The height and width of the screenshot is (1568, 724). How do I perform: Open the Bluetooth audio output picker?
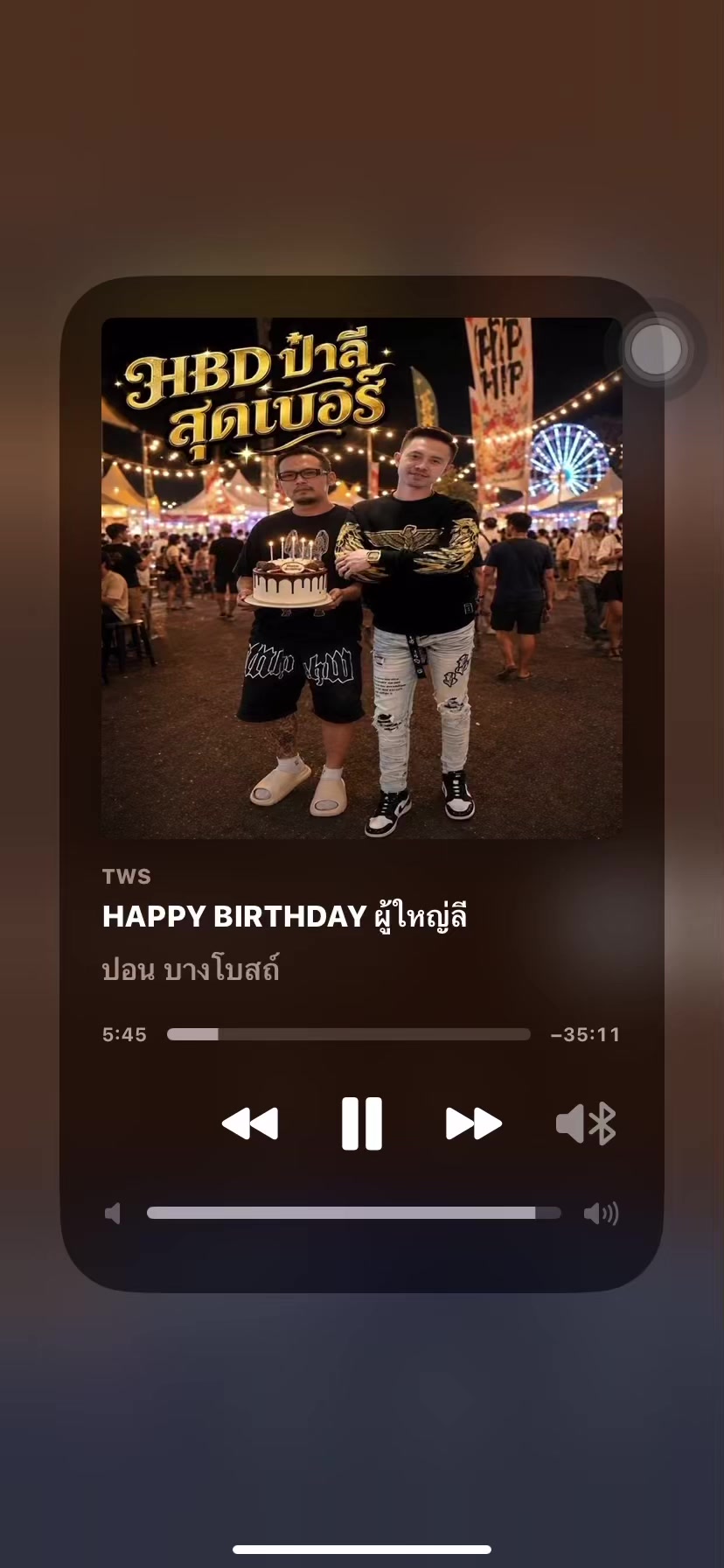(x=586, y=1123)
